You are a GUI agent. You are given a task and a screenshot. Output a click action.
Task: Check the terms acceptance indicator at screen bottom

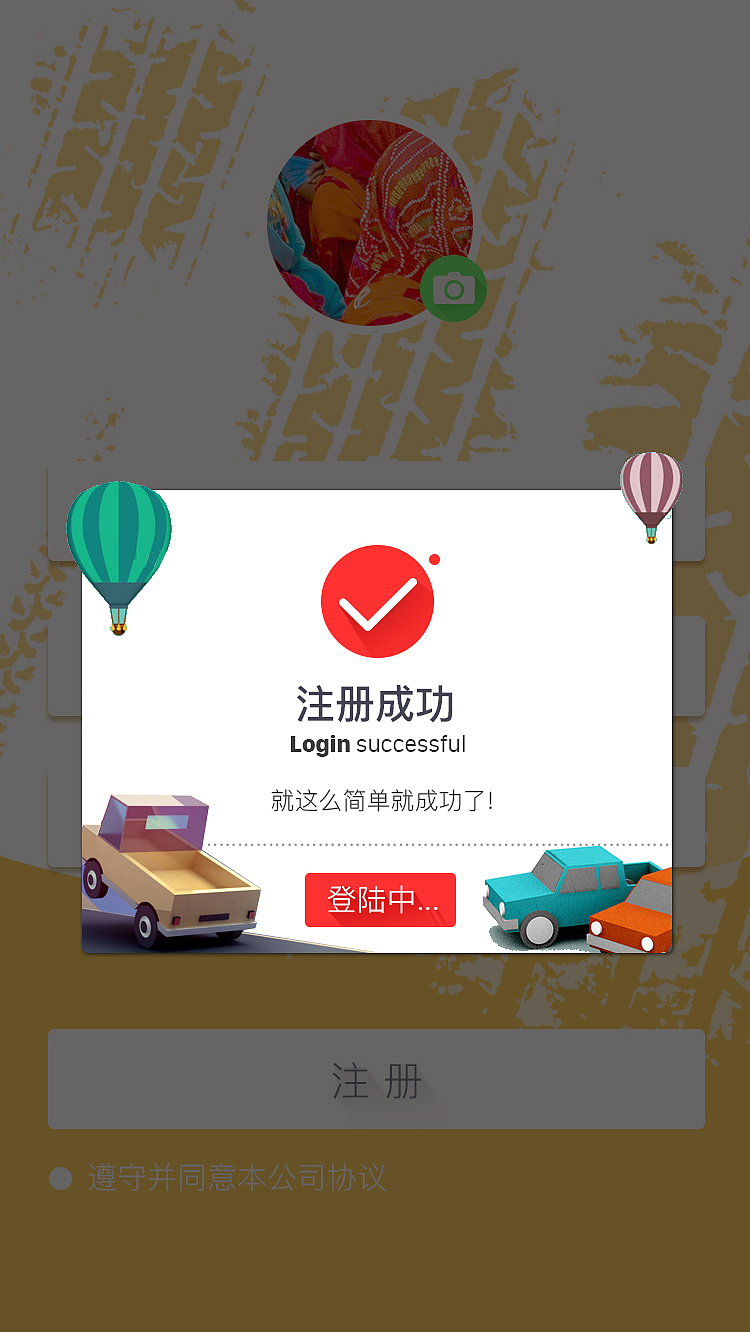tap(59, 1179)
